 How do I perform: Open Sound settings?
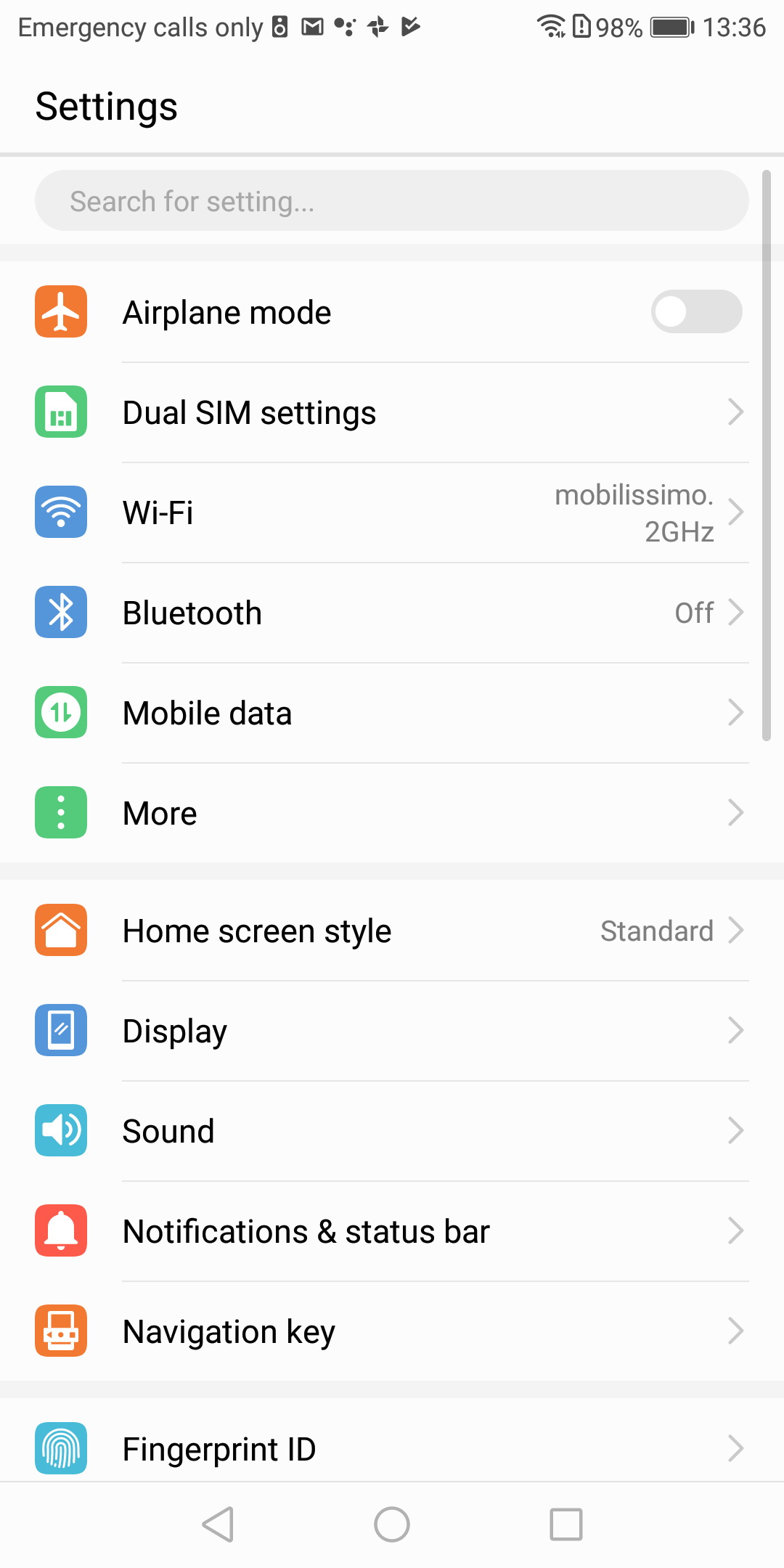[392, 1131]
